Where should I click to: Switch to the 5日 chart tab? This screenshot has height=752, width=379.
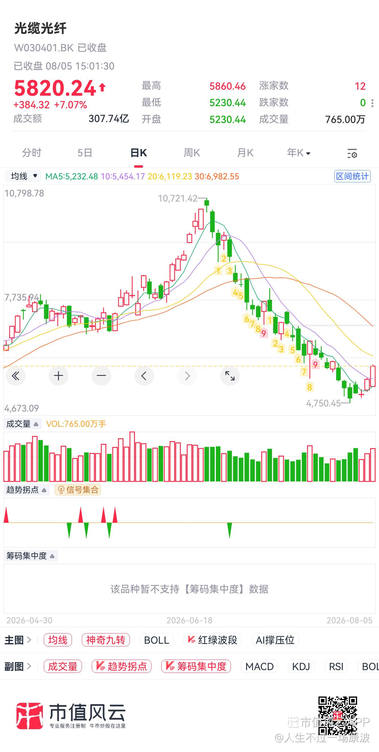pos(85,153)
